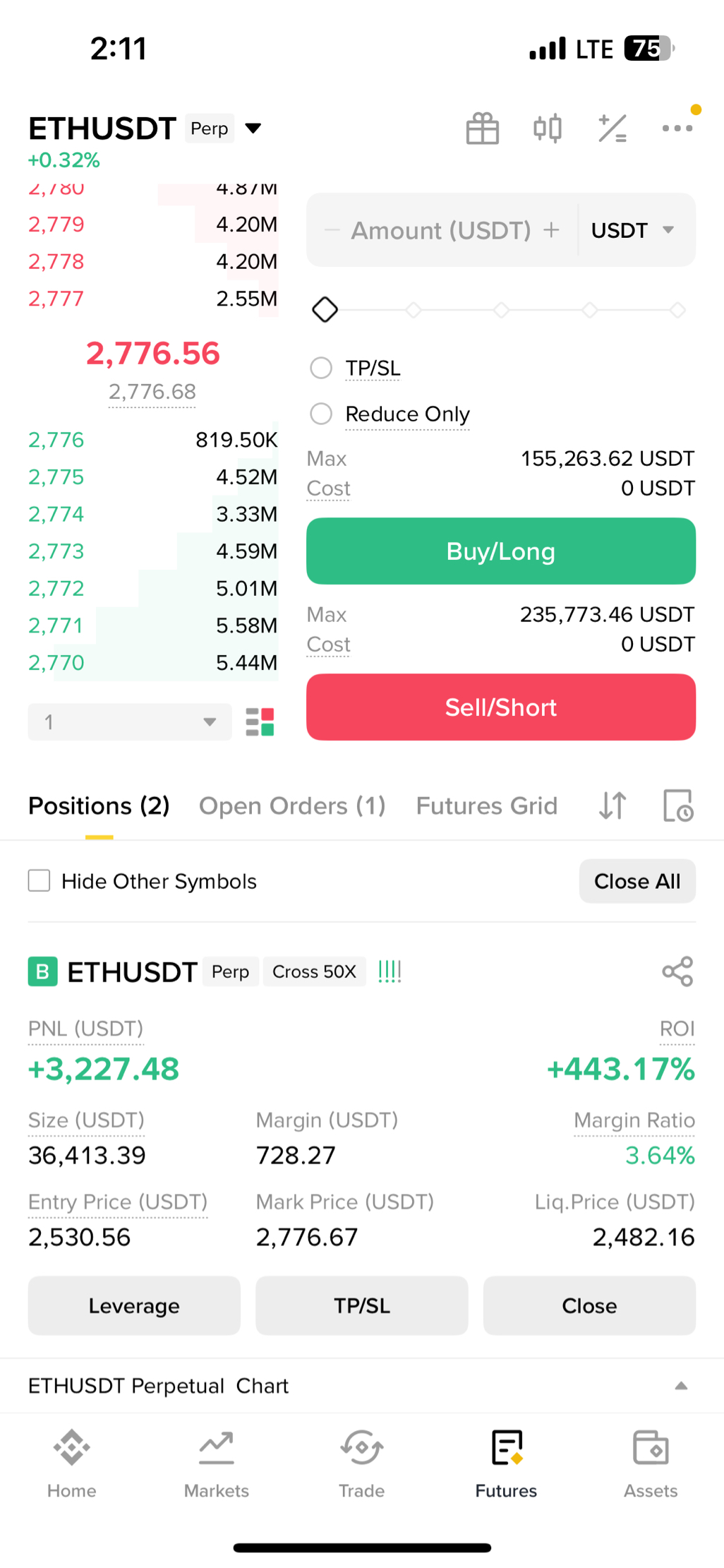
Task: Adjust Leverage for the ETHUSDT position
Action: [134, 1306]
